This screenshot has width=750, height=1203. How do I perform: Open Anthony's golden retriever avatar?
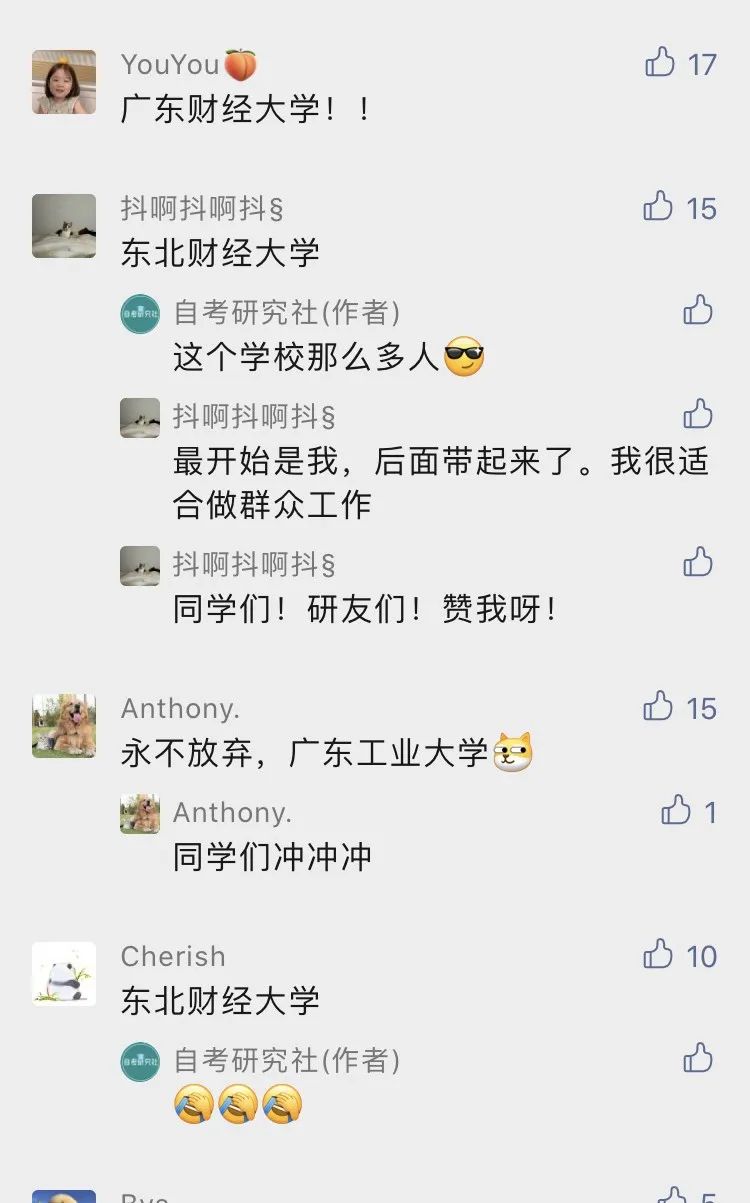click(x=64, y=726)
